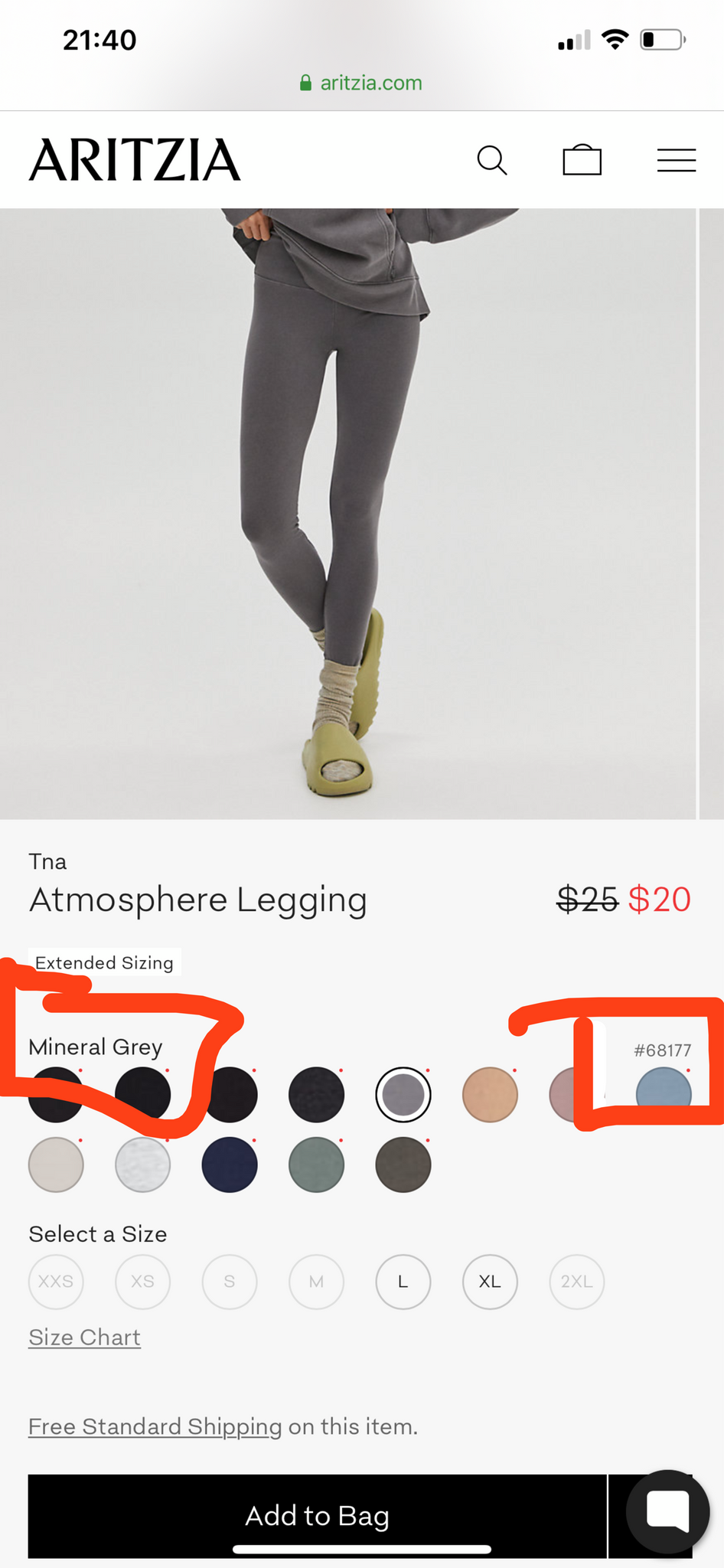Open the hamburger menu

click(676, 161)
